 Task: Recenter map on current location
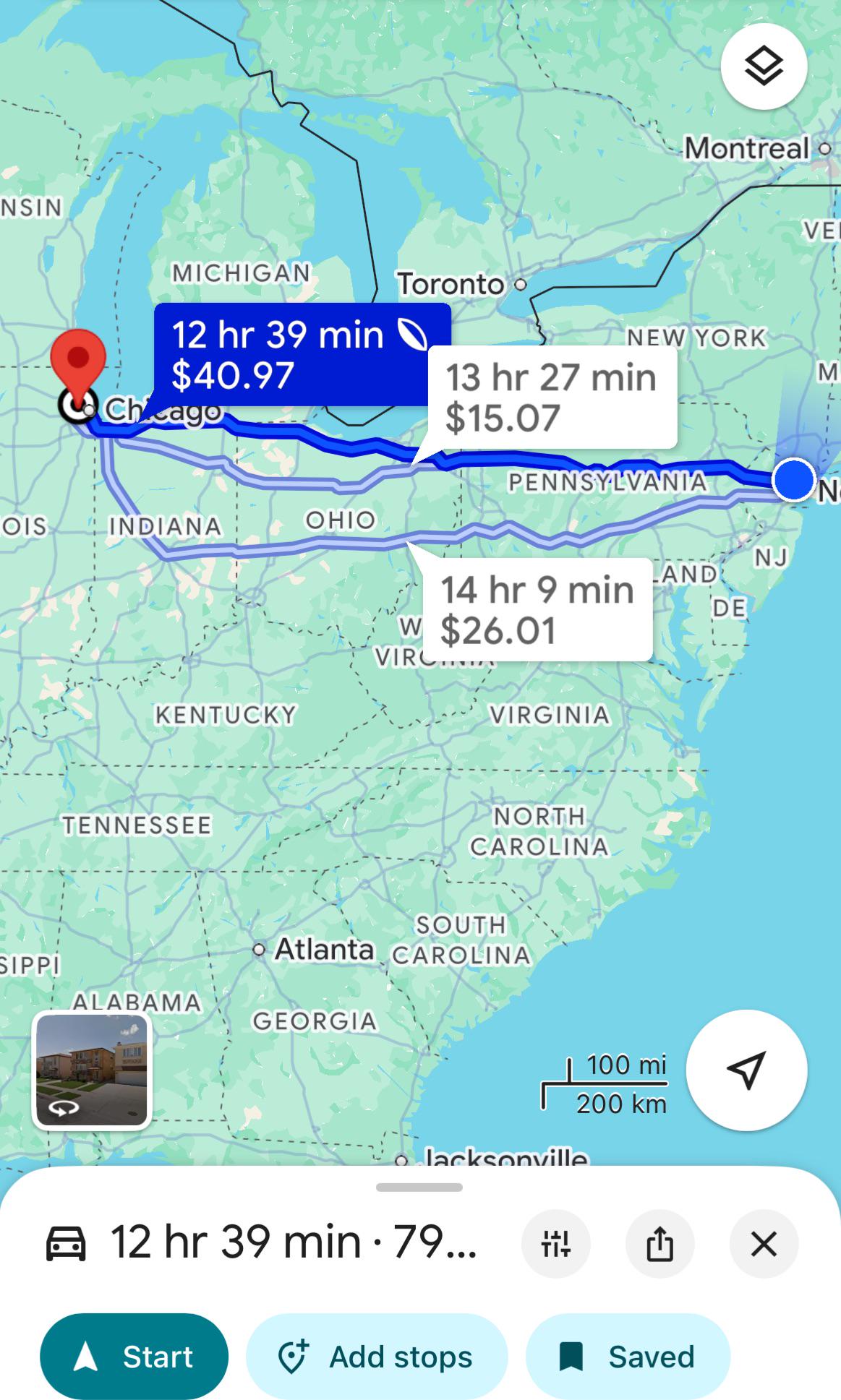pos(746,1070)
